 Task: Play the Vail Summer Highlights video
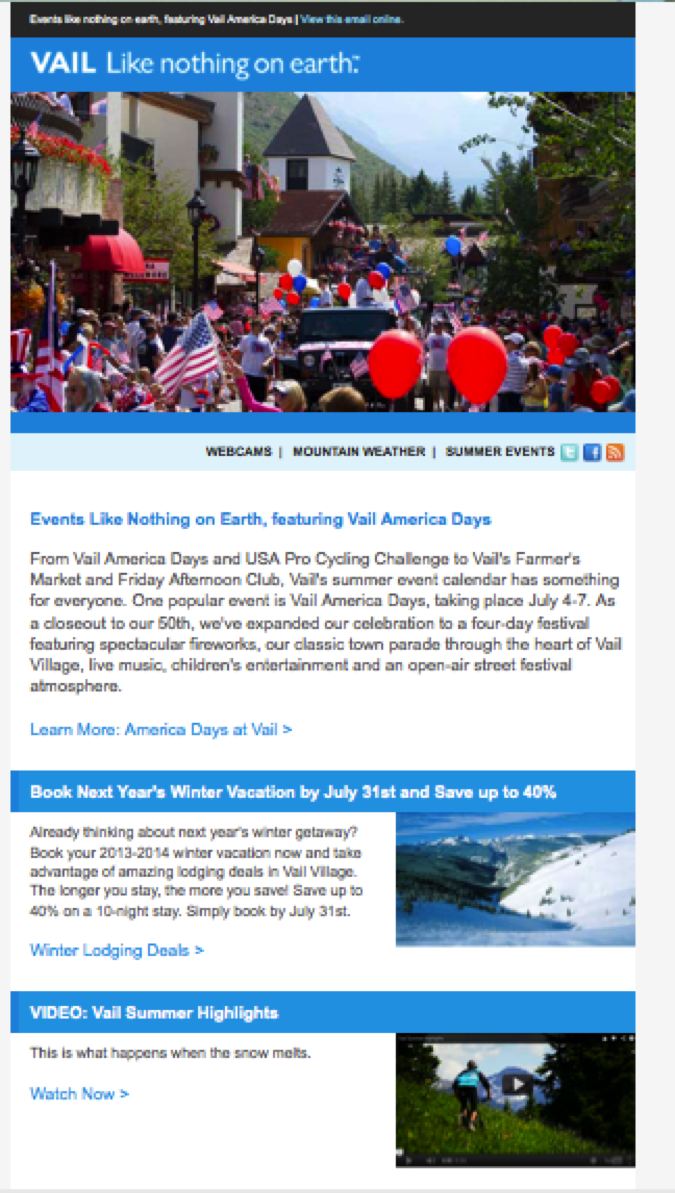click(515, 1084)
